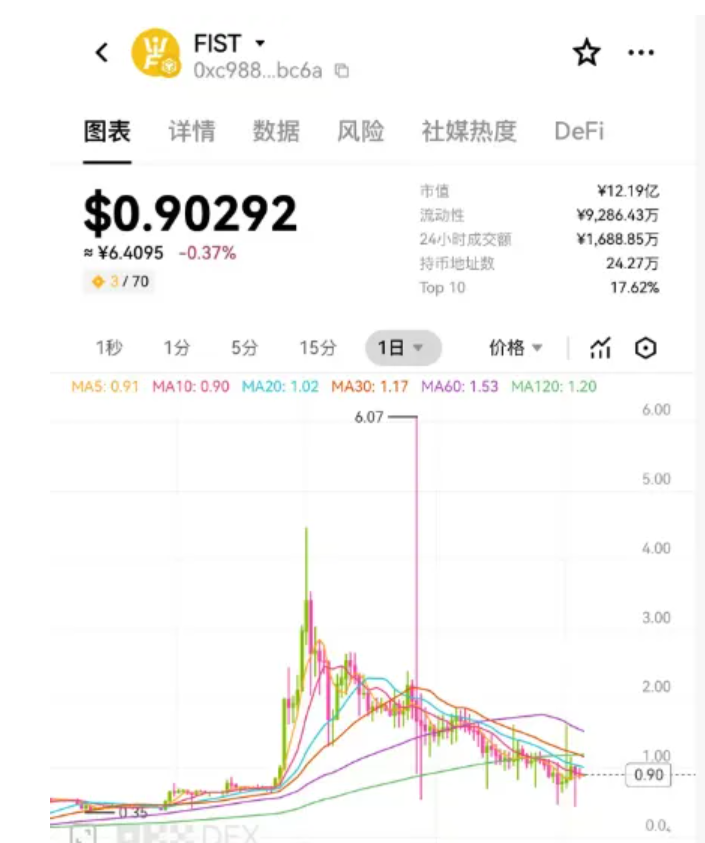
Task: Switch to the 详情 tab
Action: (x=191, y=131)
